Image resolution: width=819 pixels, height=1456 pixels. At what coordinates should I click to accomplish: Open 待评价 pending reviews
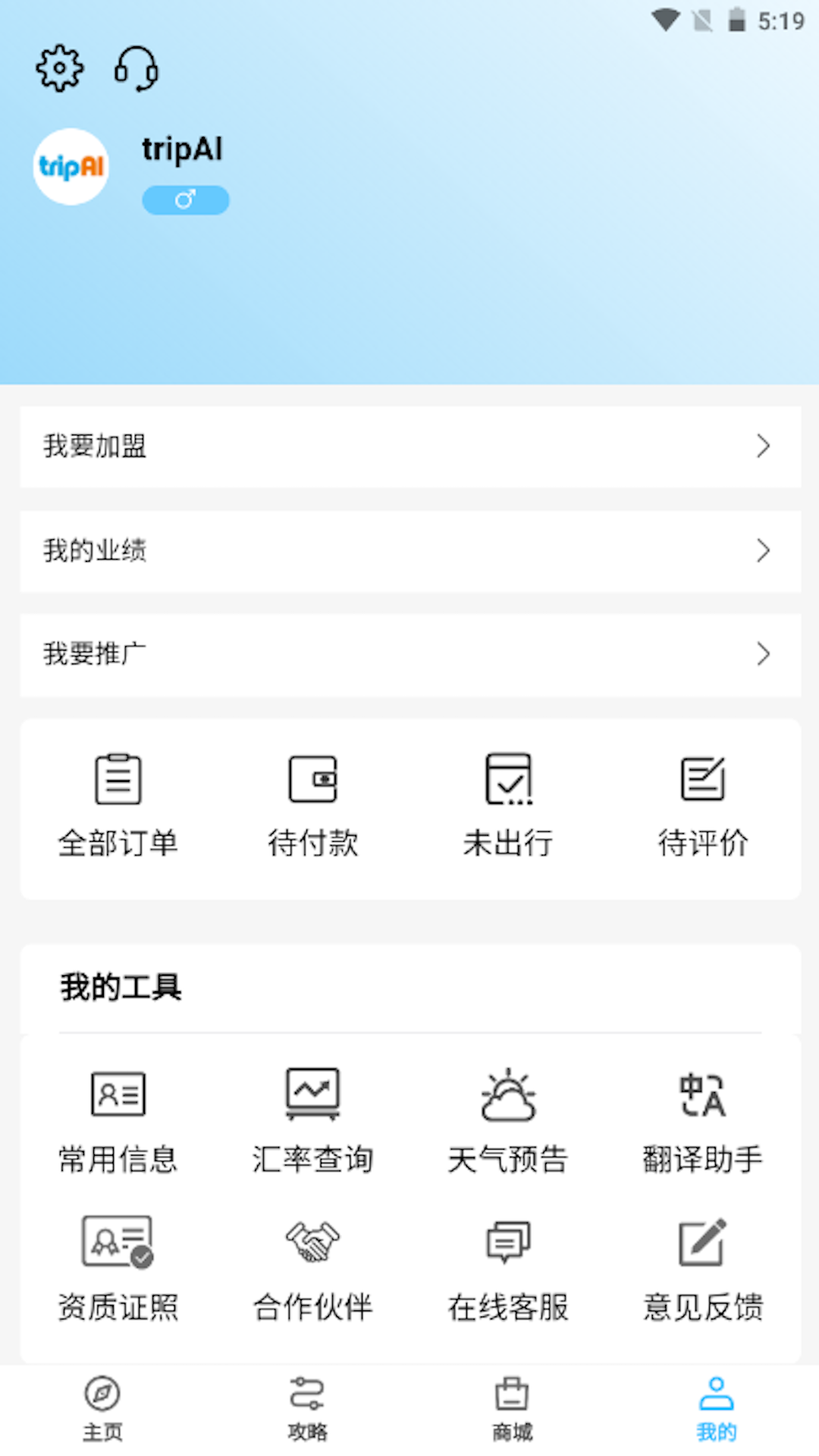(x=703, y=805)
